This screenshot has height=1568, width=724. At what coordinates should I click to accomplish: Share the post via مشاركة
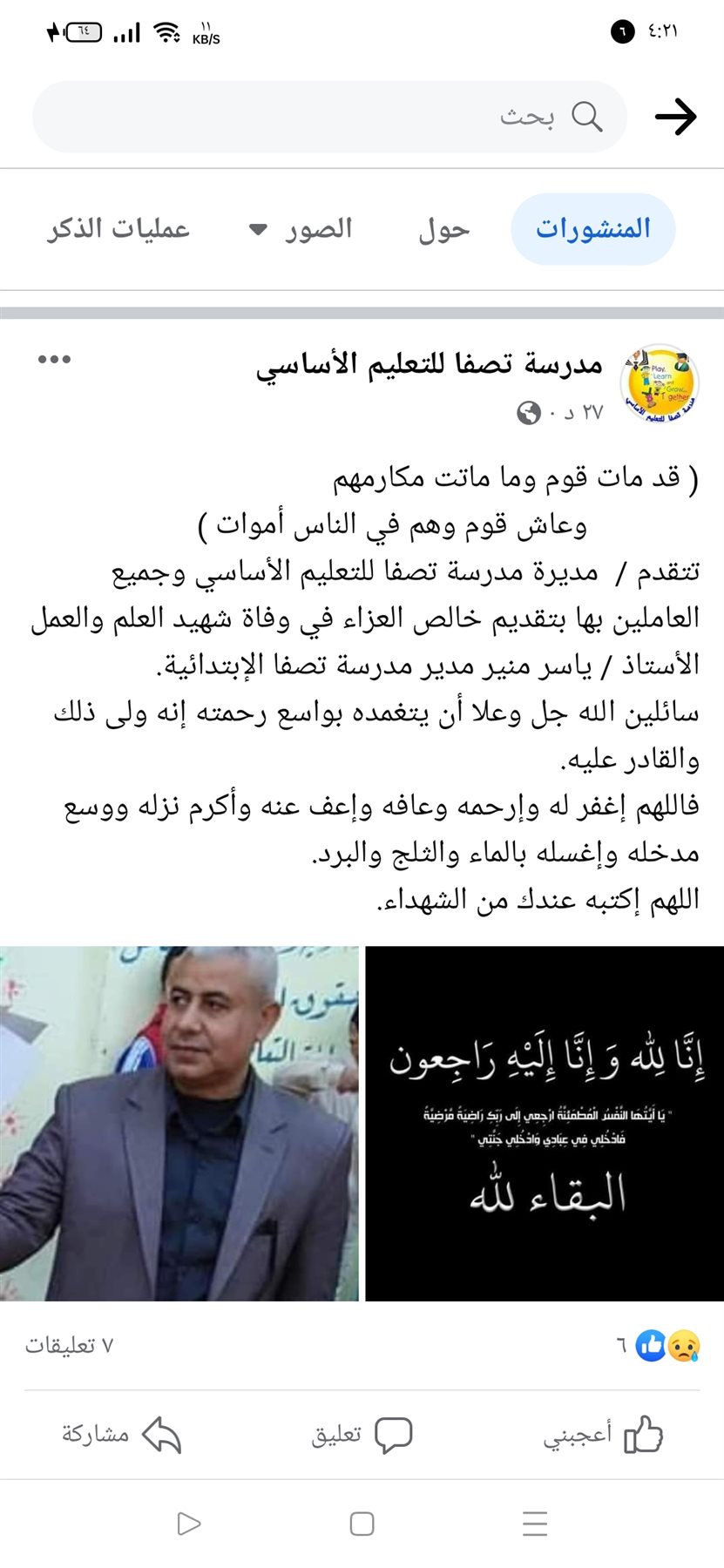coord(120,1434)
